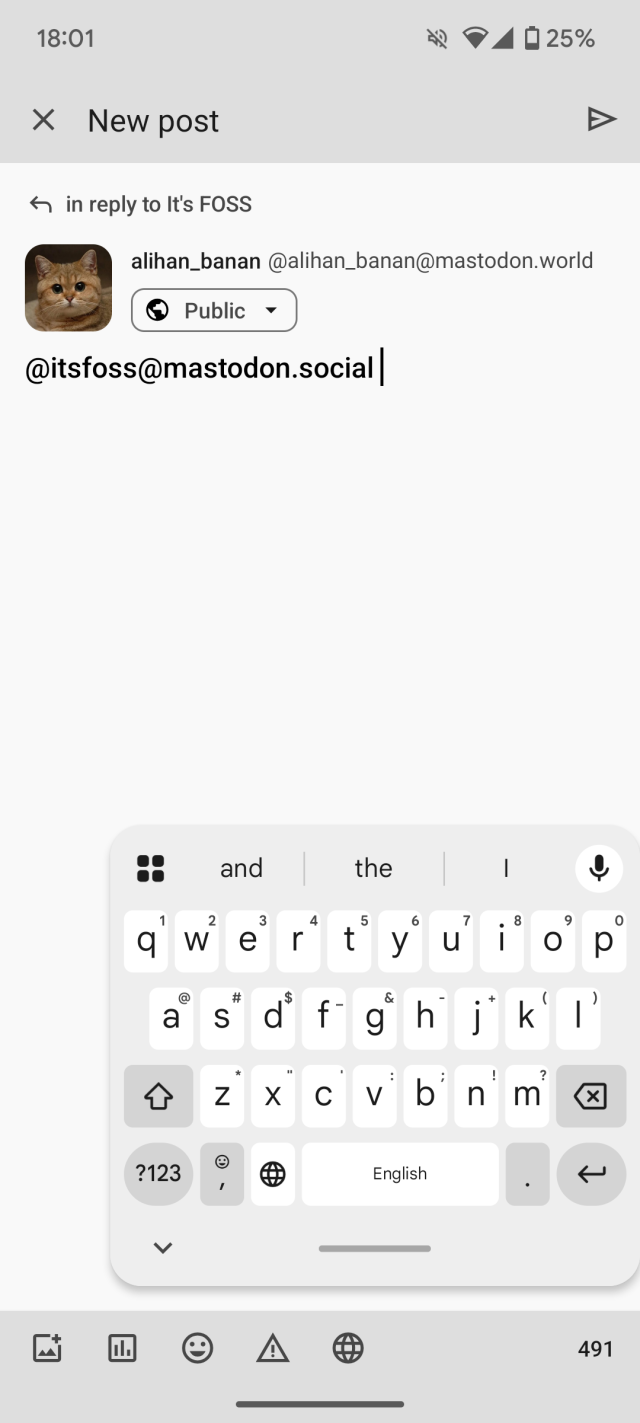
Task: Open the emoji picker in toolbar
Action: (x=197, y=1348)
